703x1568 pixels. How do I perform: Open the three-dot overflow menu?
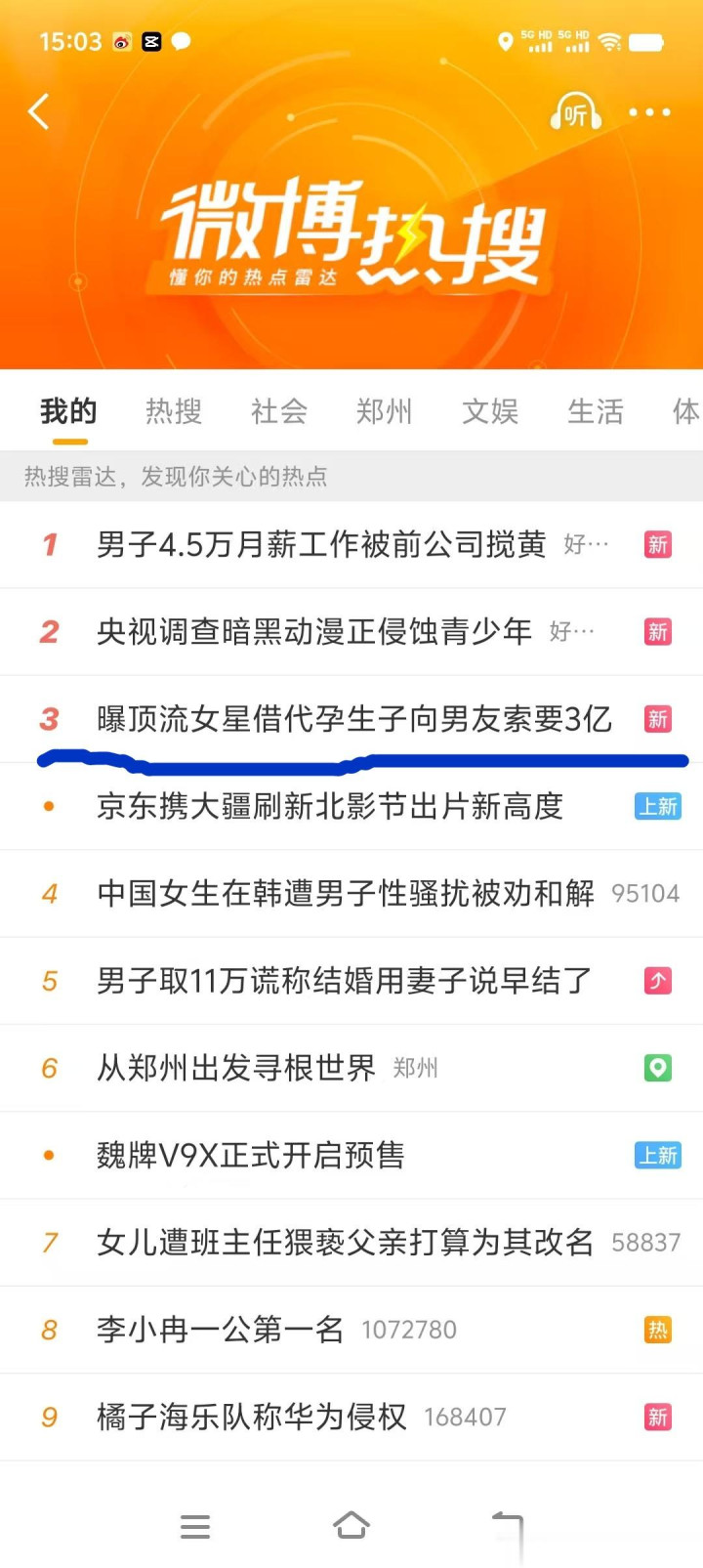(649, 112)
